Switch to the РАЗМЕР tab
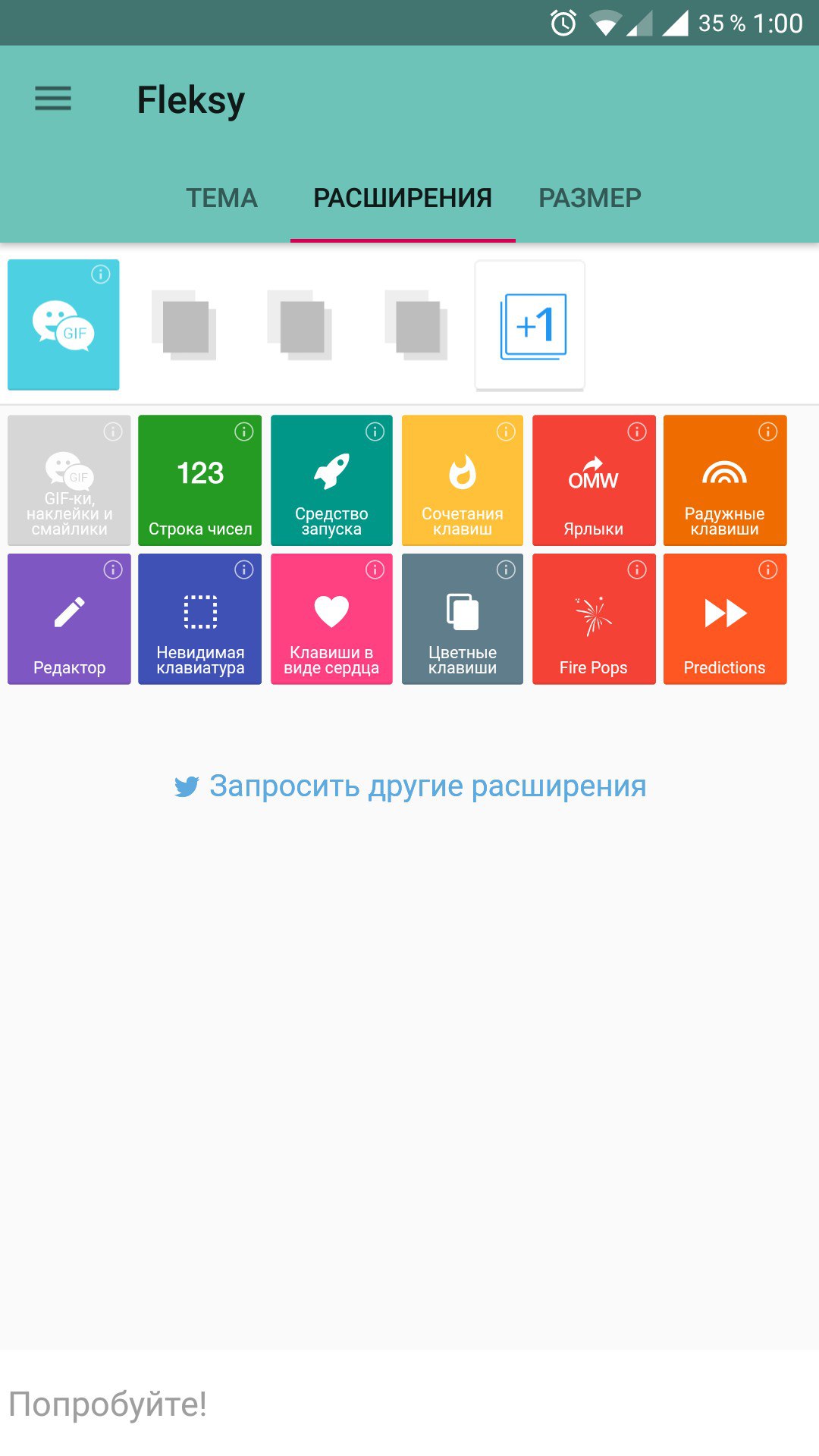Viewport: 819px width, 1456px height. (589, 199)
